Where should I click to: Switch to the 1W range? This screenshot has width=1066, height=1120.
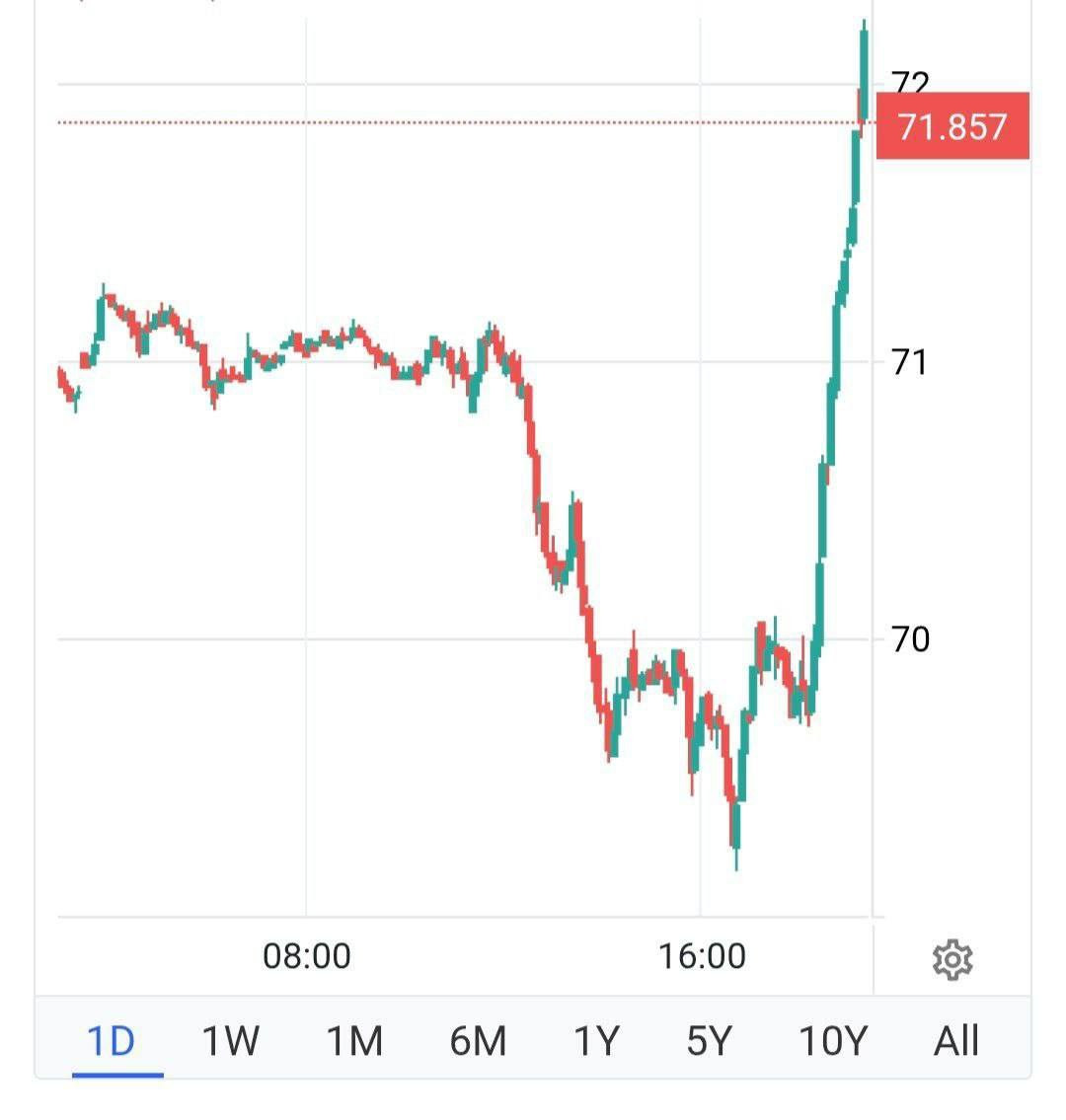(x=230, y=1041)
